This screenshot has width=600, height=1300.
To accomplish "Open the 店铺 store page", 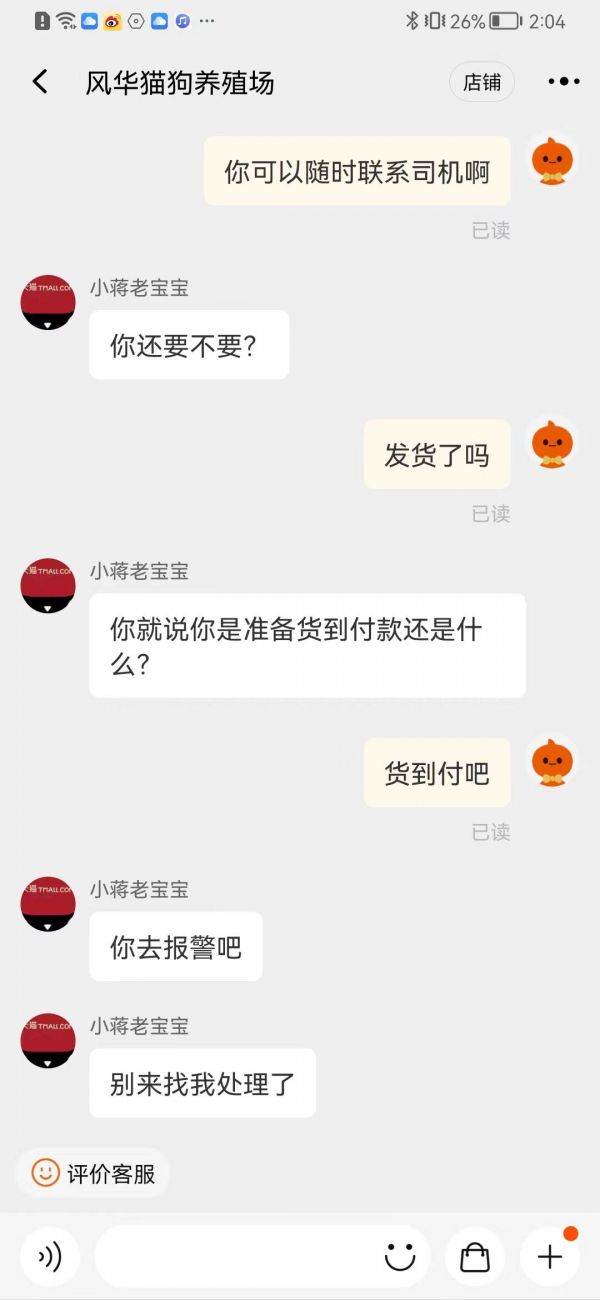I will [x=481, y=82].
